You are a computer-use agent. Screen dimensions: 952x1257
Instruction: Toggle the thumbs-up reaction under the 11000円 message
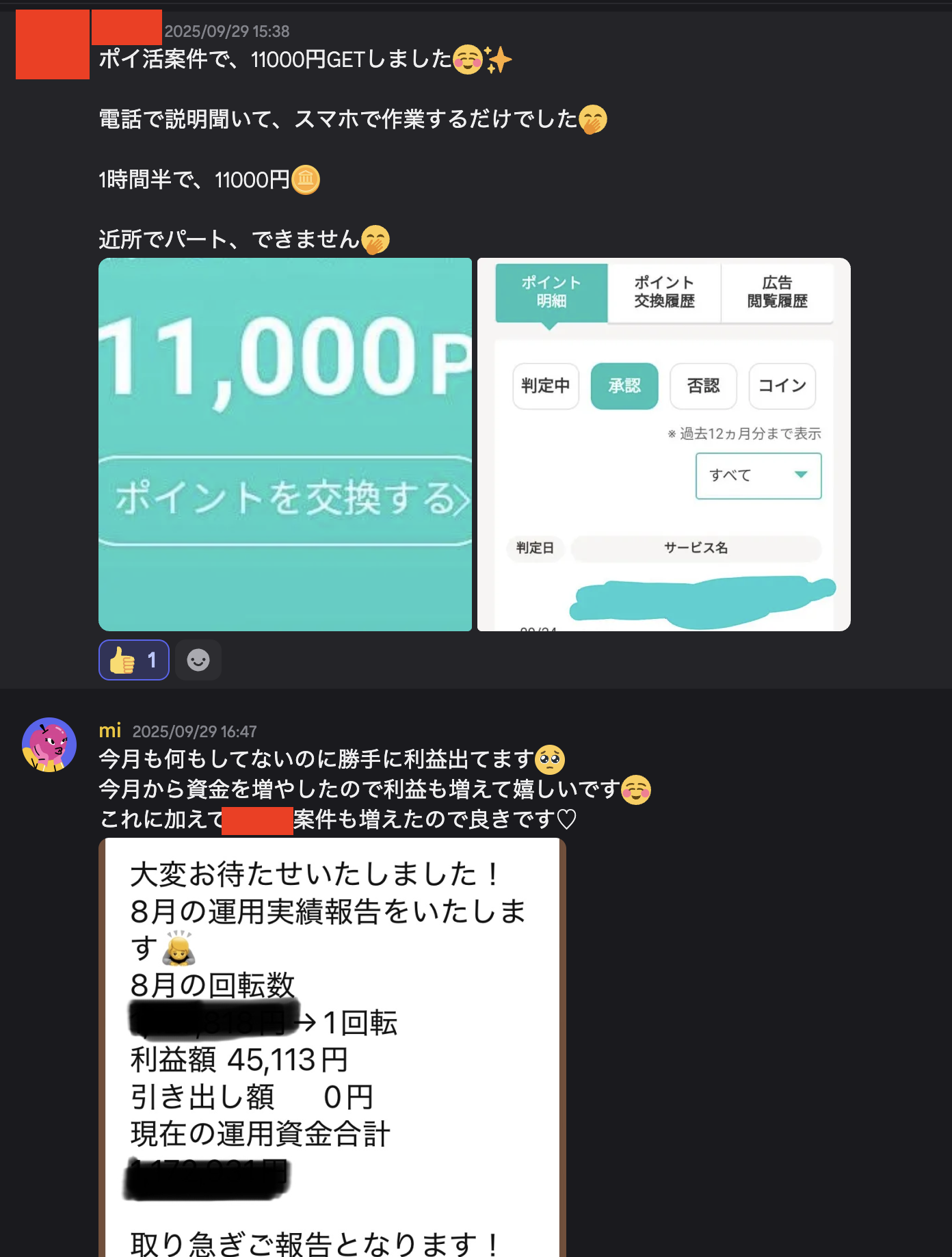pos(134,660)
